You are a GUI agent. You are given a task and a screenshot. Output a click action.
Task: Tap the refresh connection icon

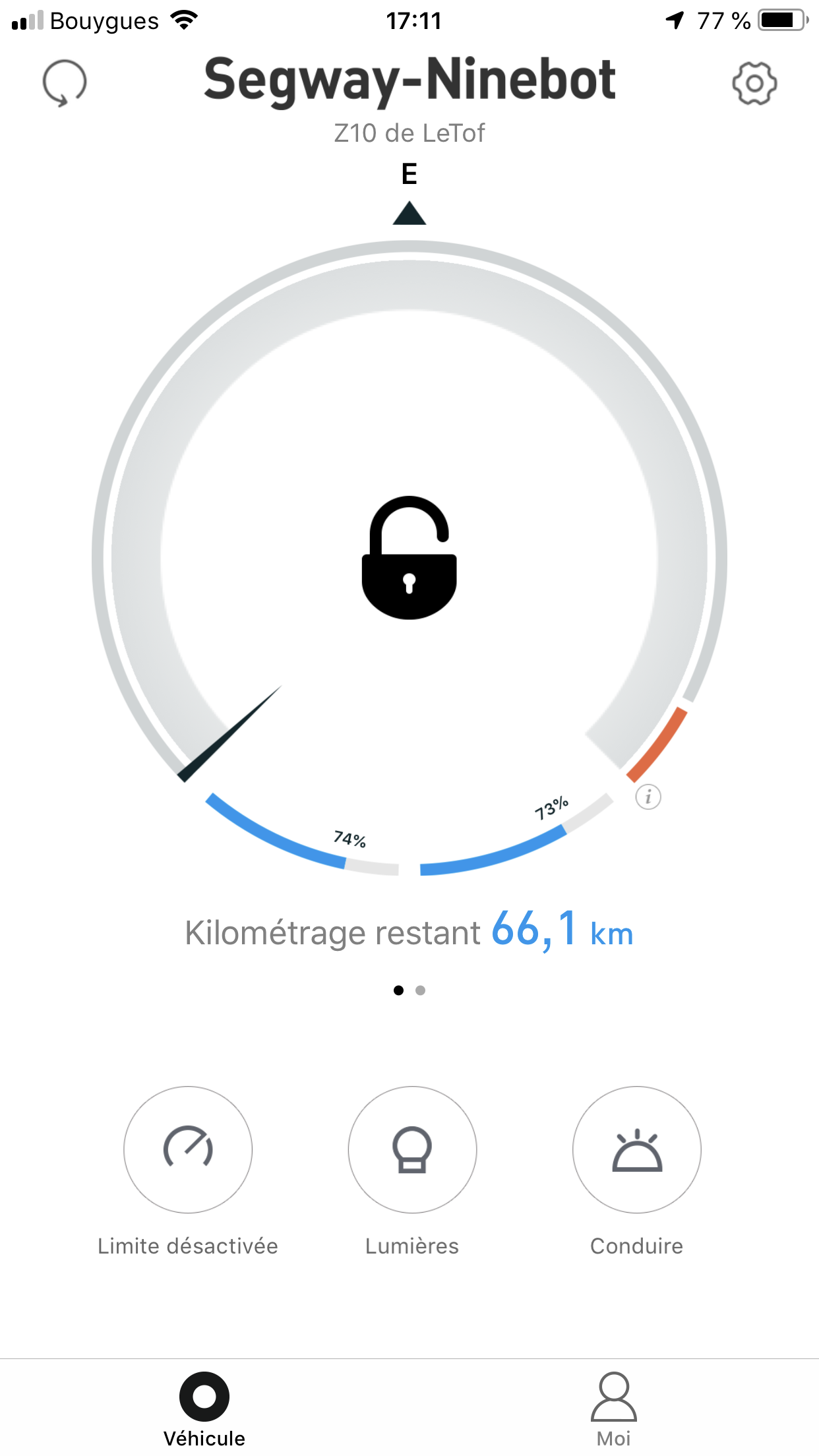pyautogui.click(x=65, y=83)
